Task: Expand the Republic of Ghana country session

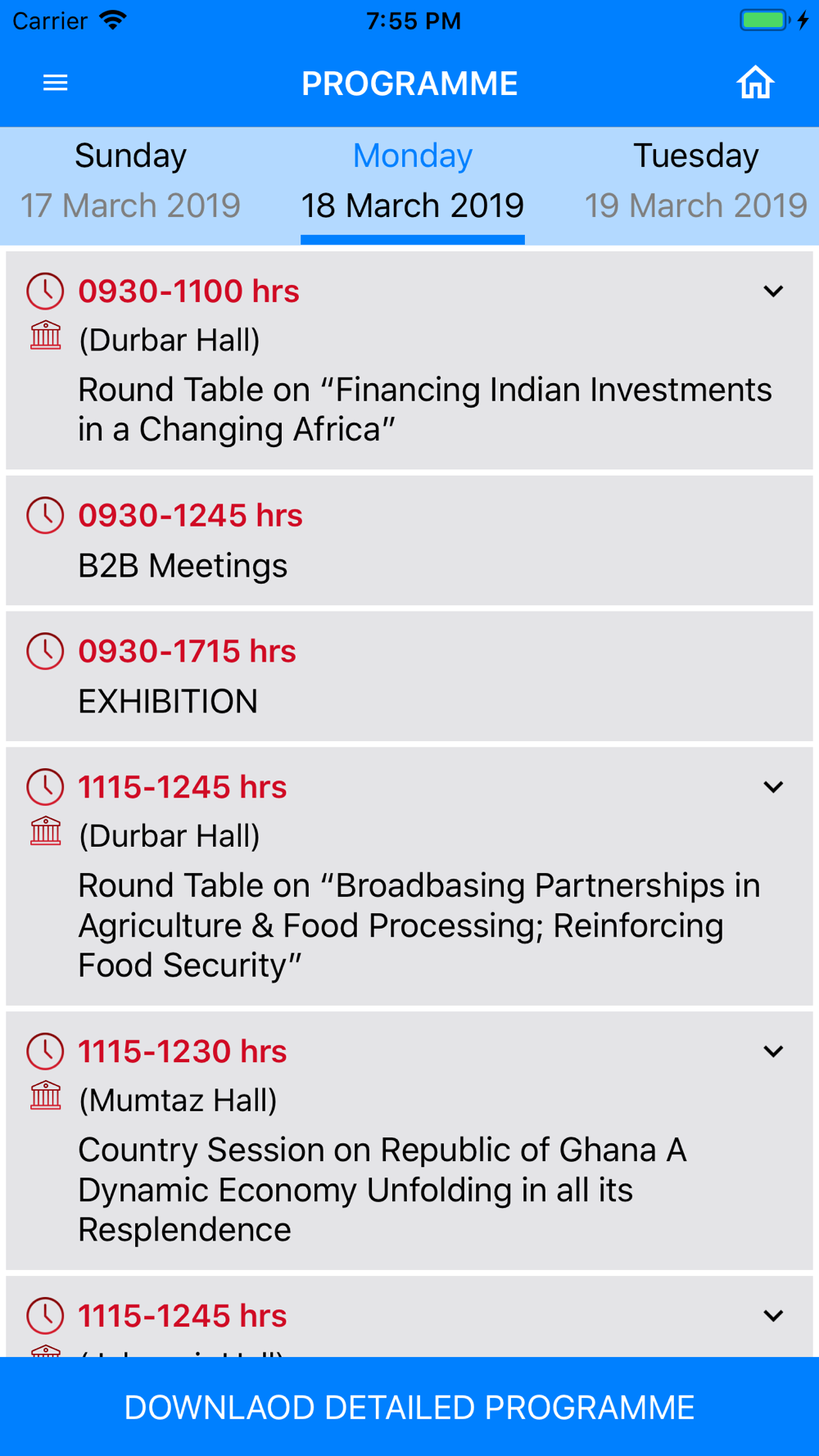Action: pos(773,1051)
